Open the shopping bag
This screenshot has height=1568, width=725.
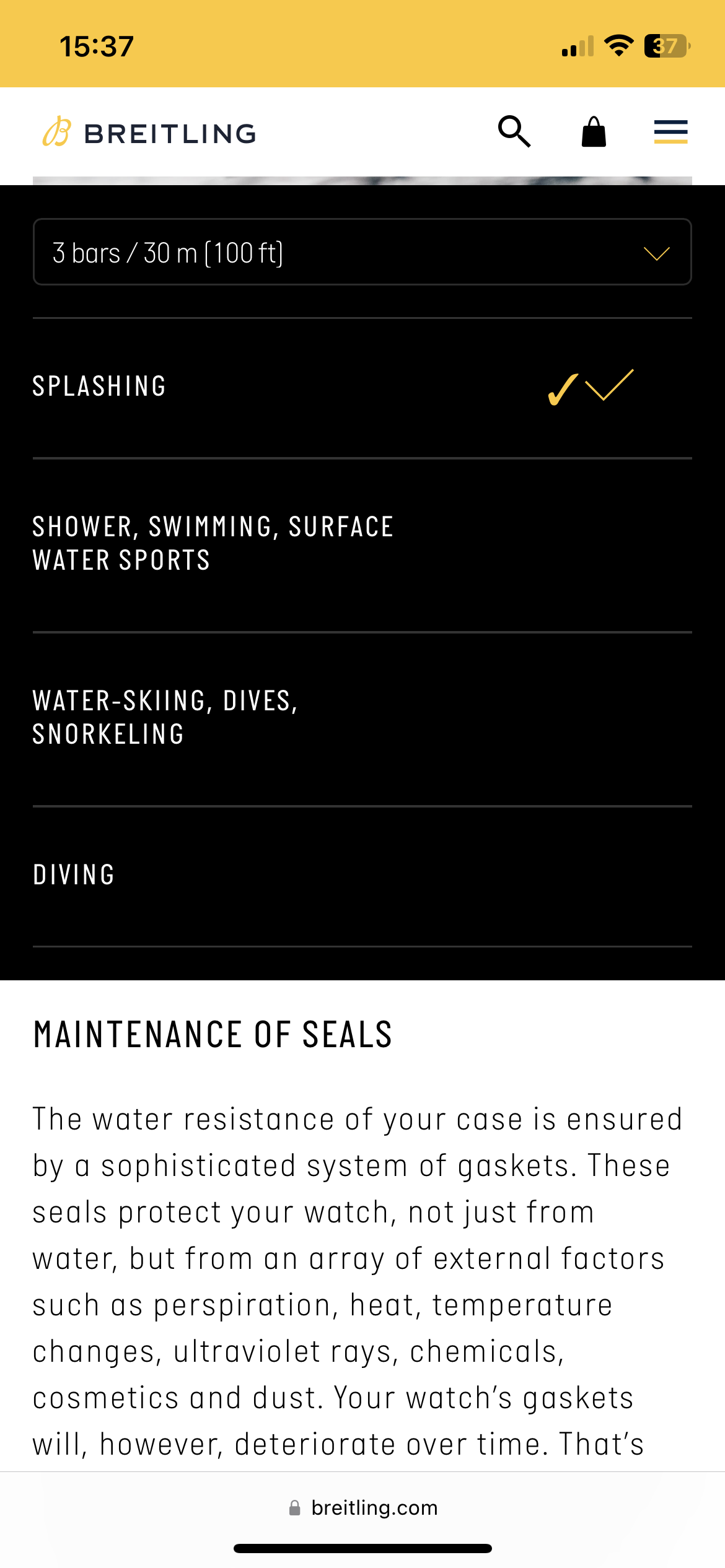594,132
